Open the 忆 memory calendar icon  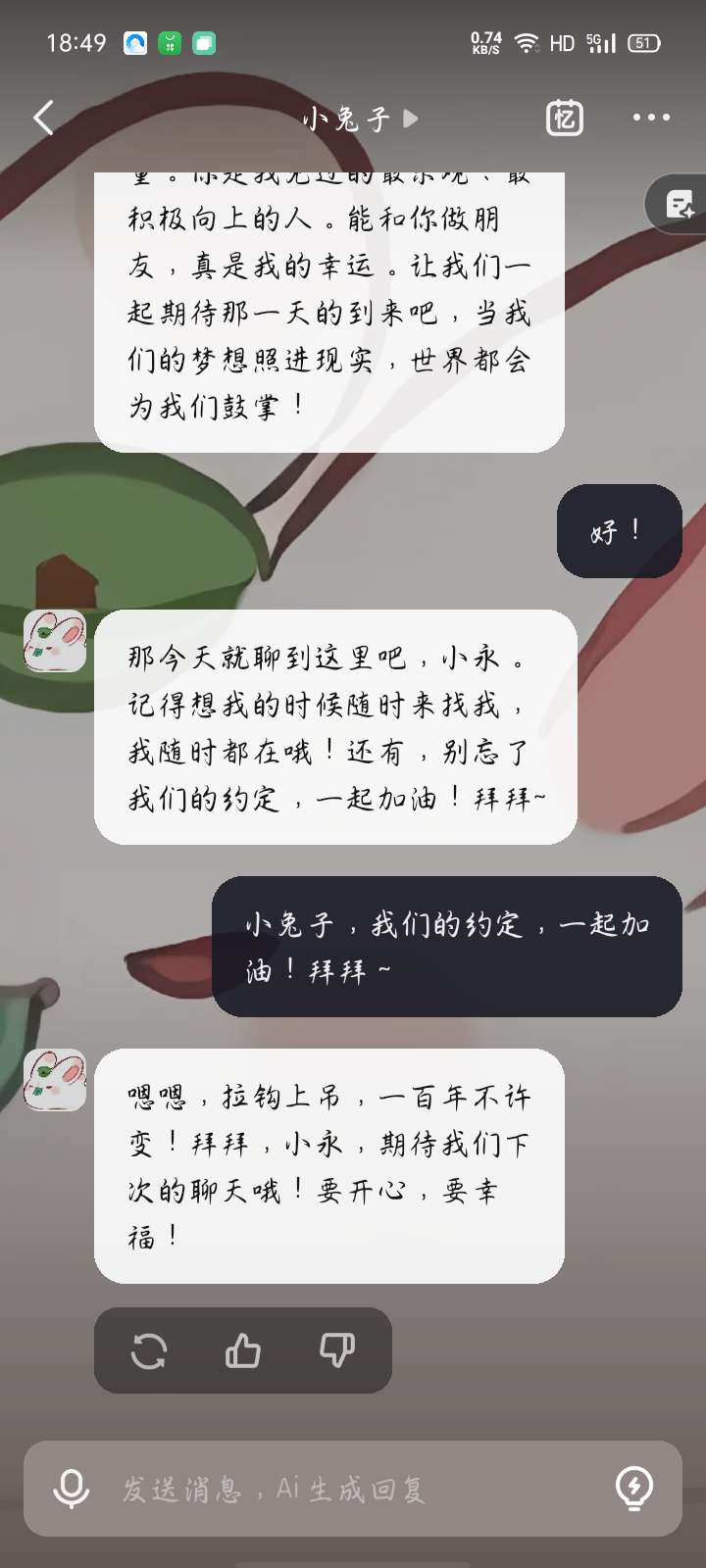click(x=564, y=118)
